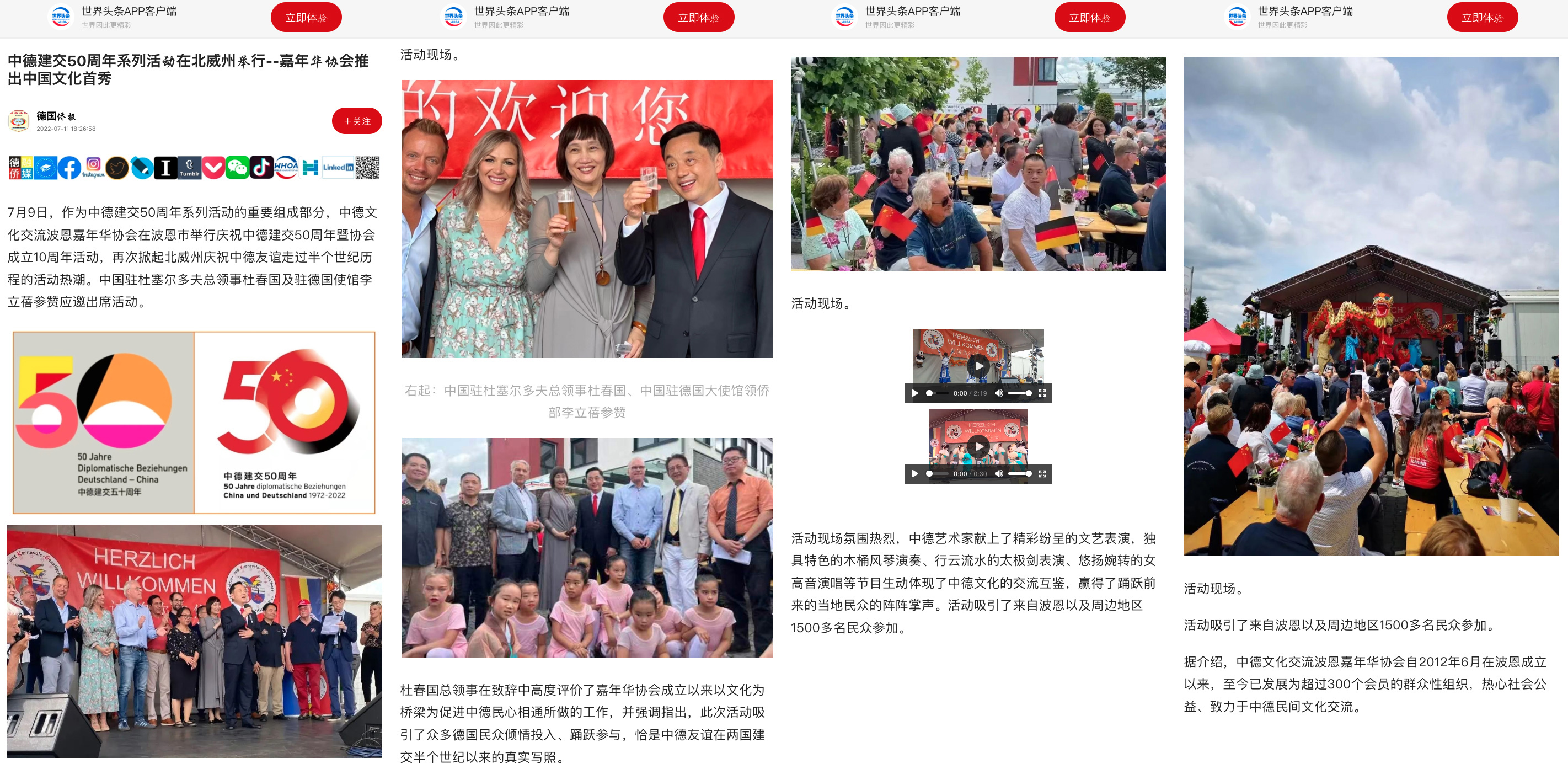
Task: Open the 中德建交50周年 logo image
Action: [x=194, y=423]
